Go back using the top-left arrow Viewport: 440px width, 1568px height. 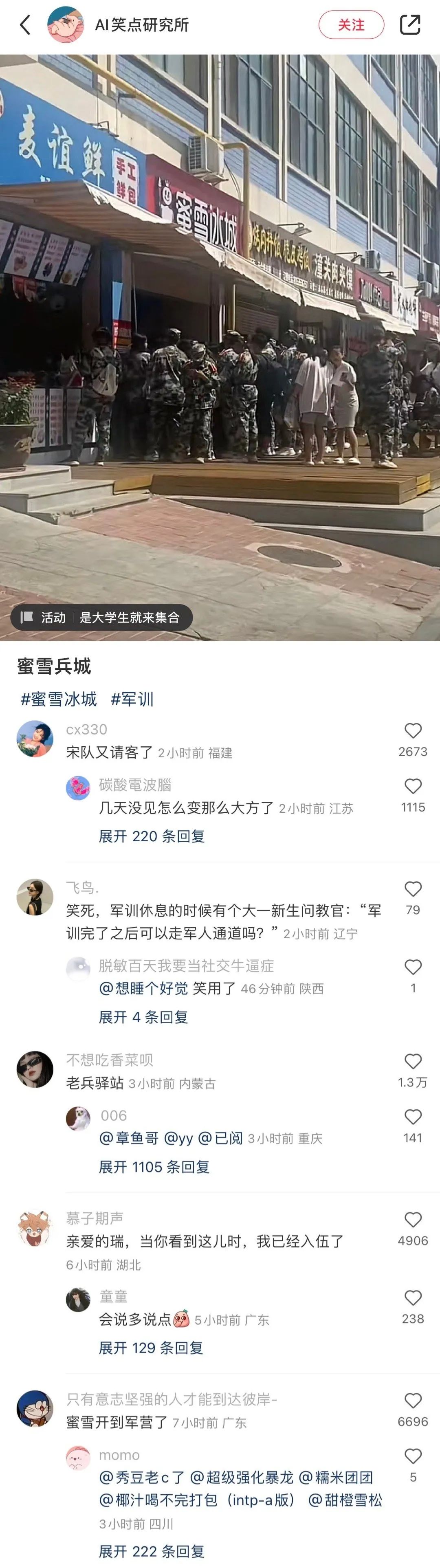pyautogui.click(x=25, y=25)
